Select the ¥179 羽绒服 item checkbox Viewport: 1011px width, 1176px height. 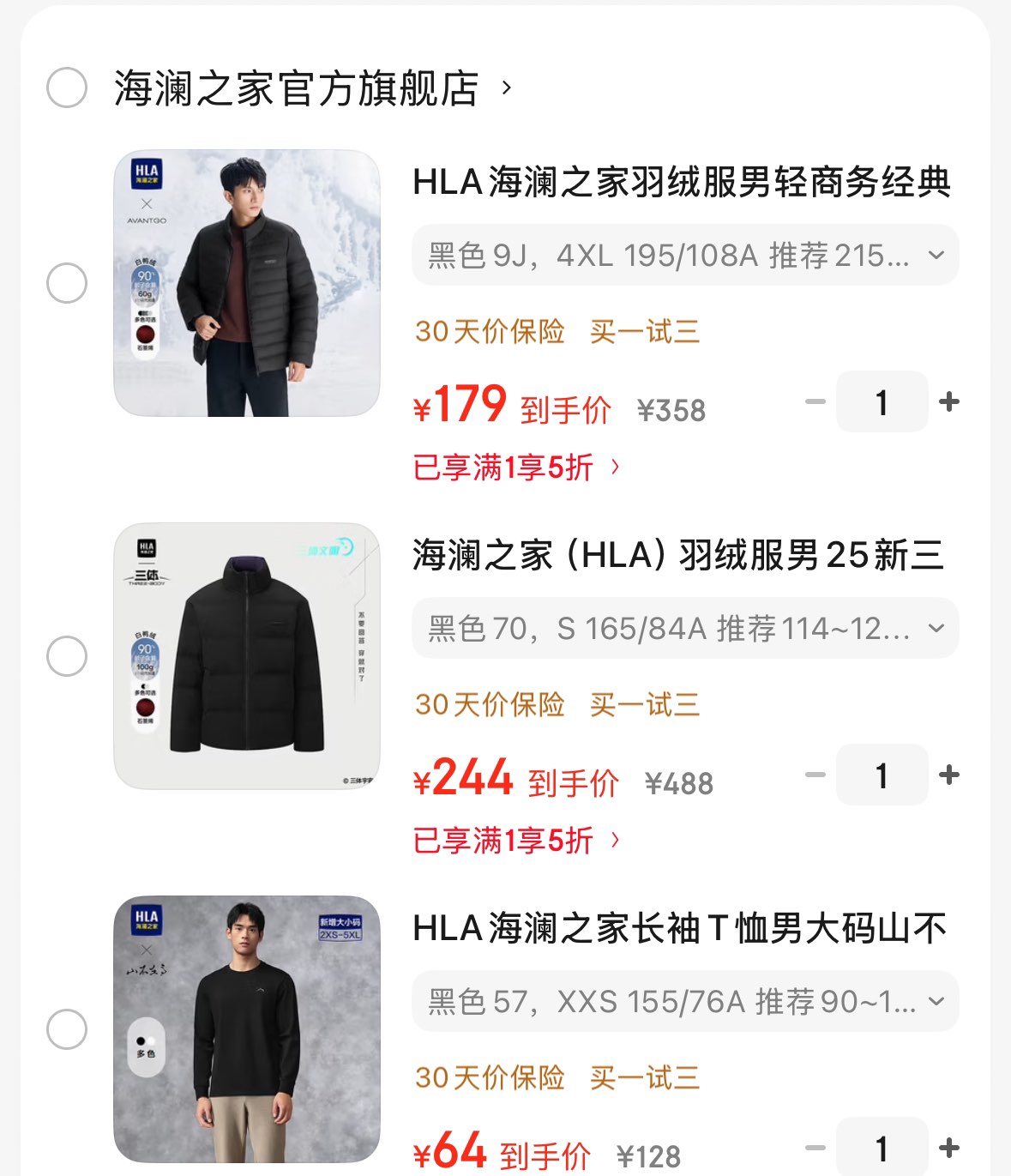[67, 283]
